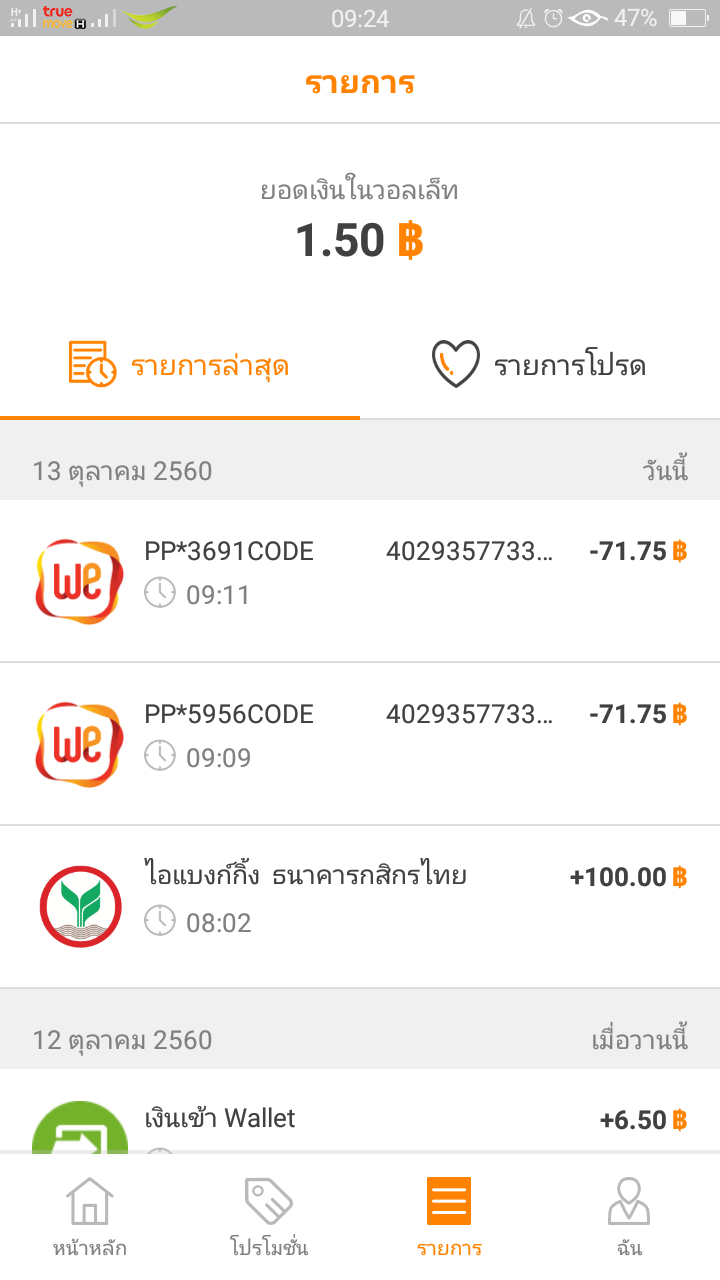Switch to the รายการล่าสุด tab
The image size is (720, 1280).
(x=180, y=366)
